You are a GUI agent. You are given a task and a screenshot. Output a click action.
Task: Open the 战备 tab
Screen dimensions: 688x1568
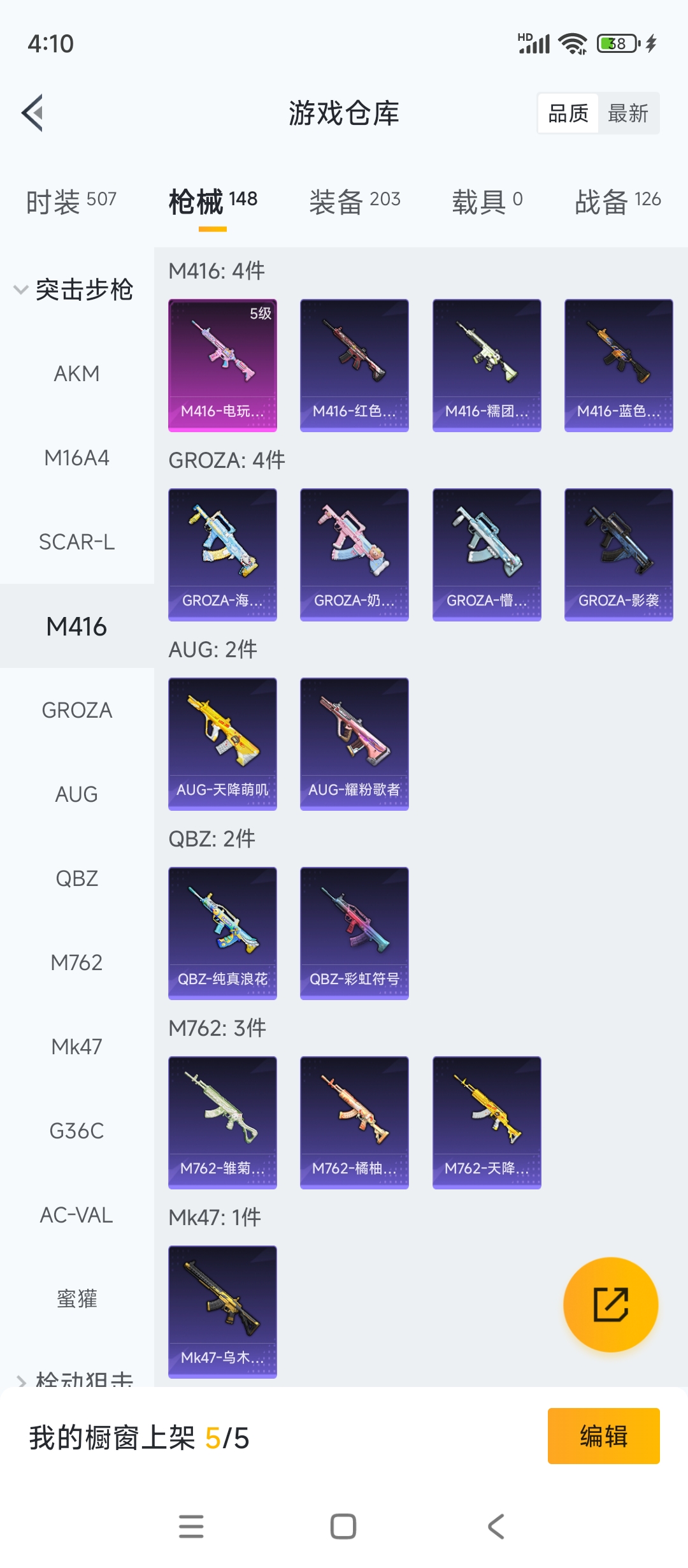coord(618,201)
